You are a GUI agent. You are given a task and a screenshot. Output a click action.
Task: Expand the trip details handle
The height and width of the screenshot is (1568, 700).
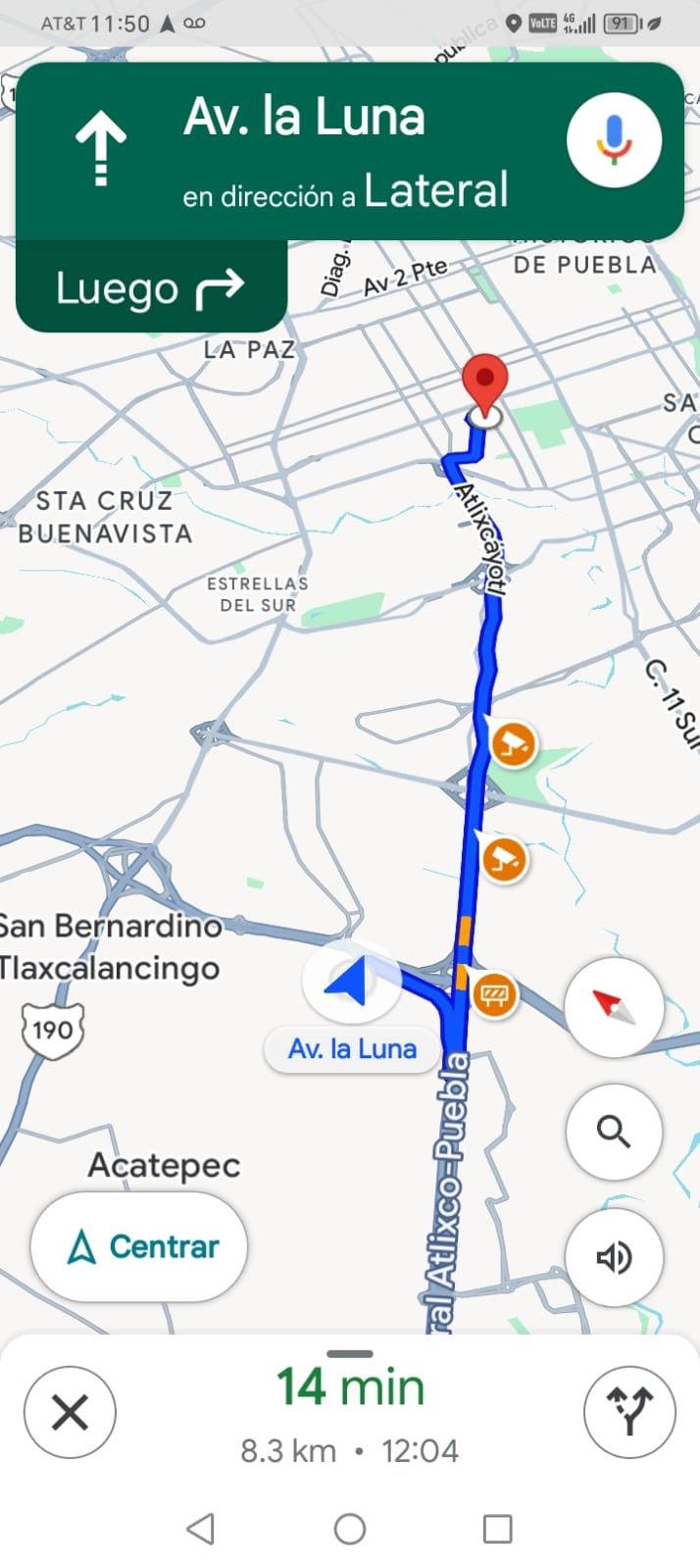coord(350,1354)
